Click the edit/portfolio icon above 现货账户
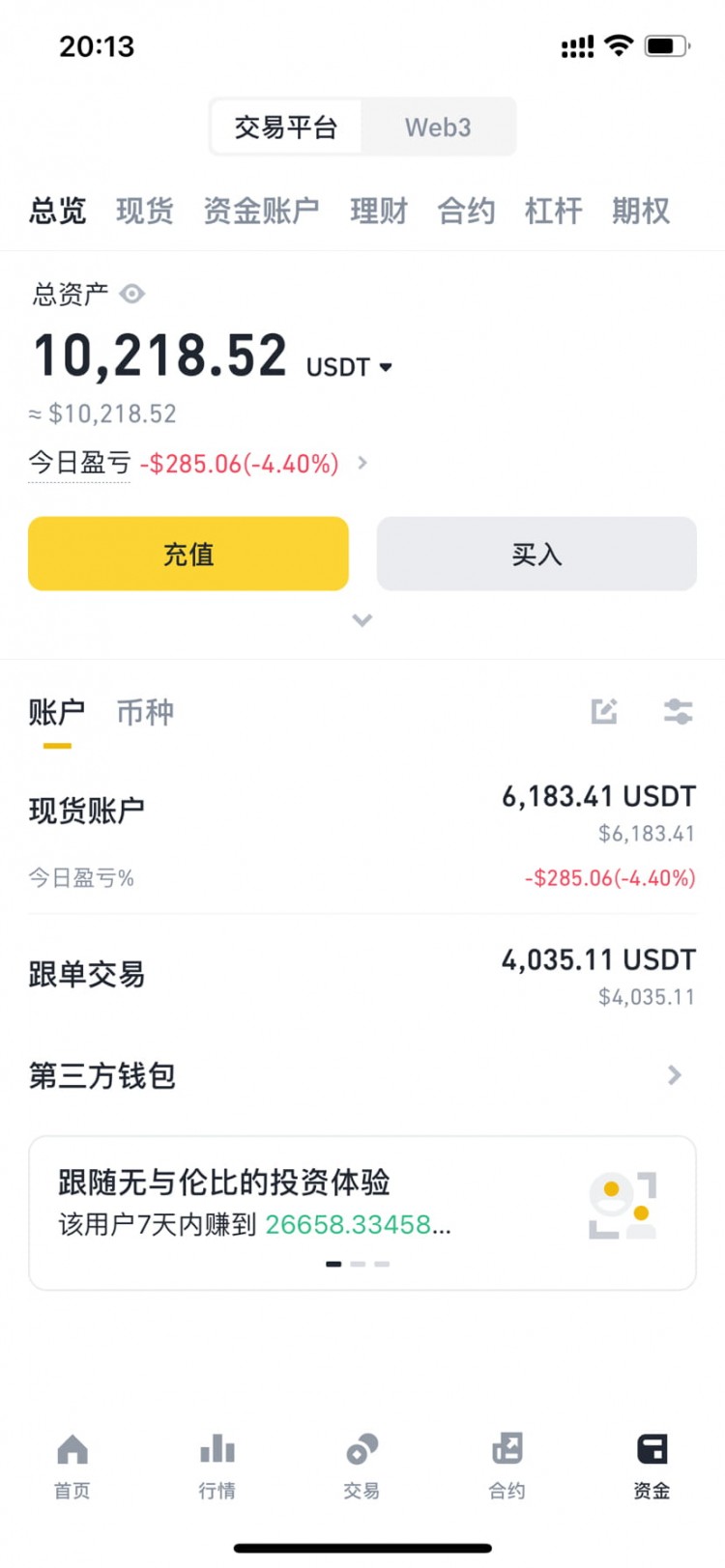The image size is (725, 1568). pyautogui.click(x=605, y=711)
